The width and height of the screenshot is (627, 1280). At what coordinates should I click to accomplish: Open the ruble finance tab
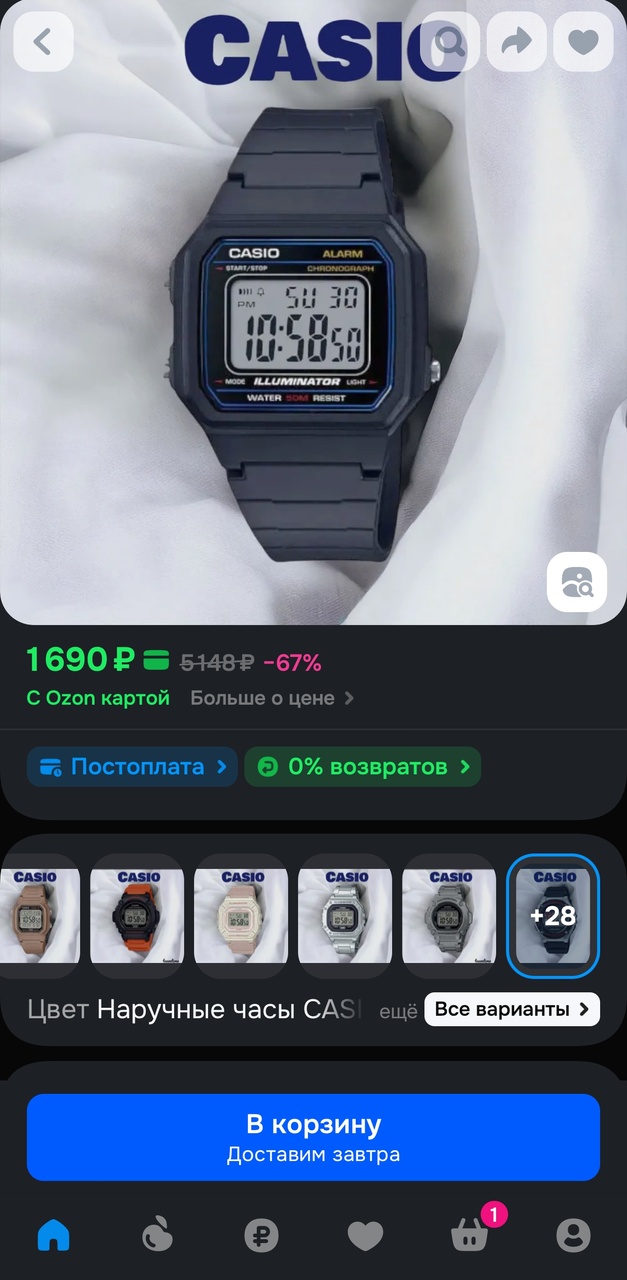(261, 1236)
